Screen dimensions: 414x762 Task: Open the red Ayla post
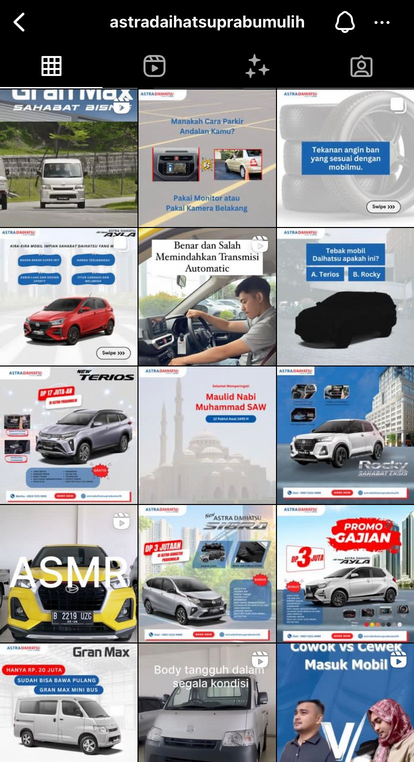(x=69, y=296)
